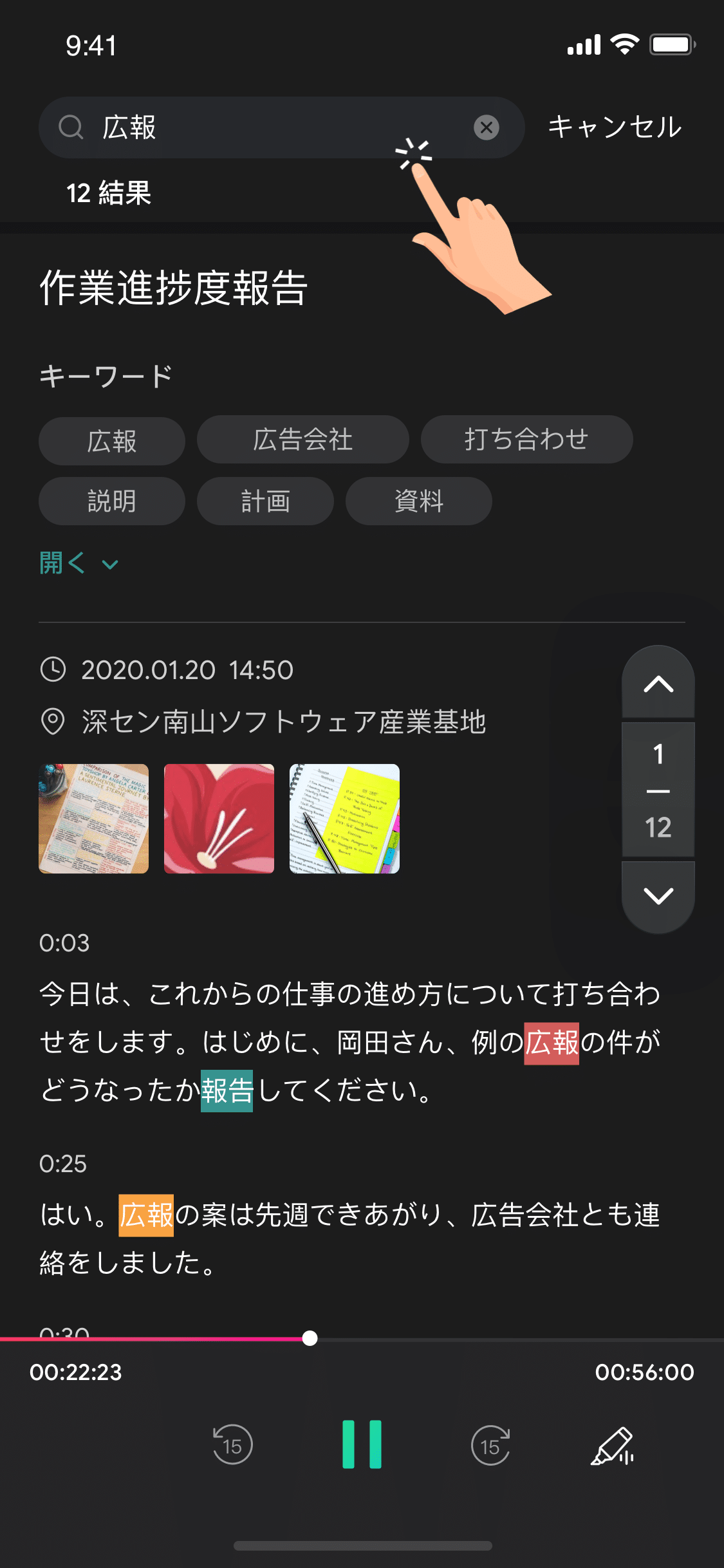Jump to the next search result
The width and height of the screenshot is (724, 1568).
(x=658, y=895)
